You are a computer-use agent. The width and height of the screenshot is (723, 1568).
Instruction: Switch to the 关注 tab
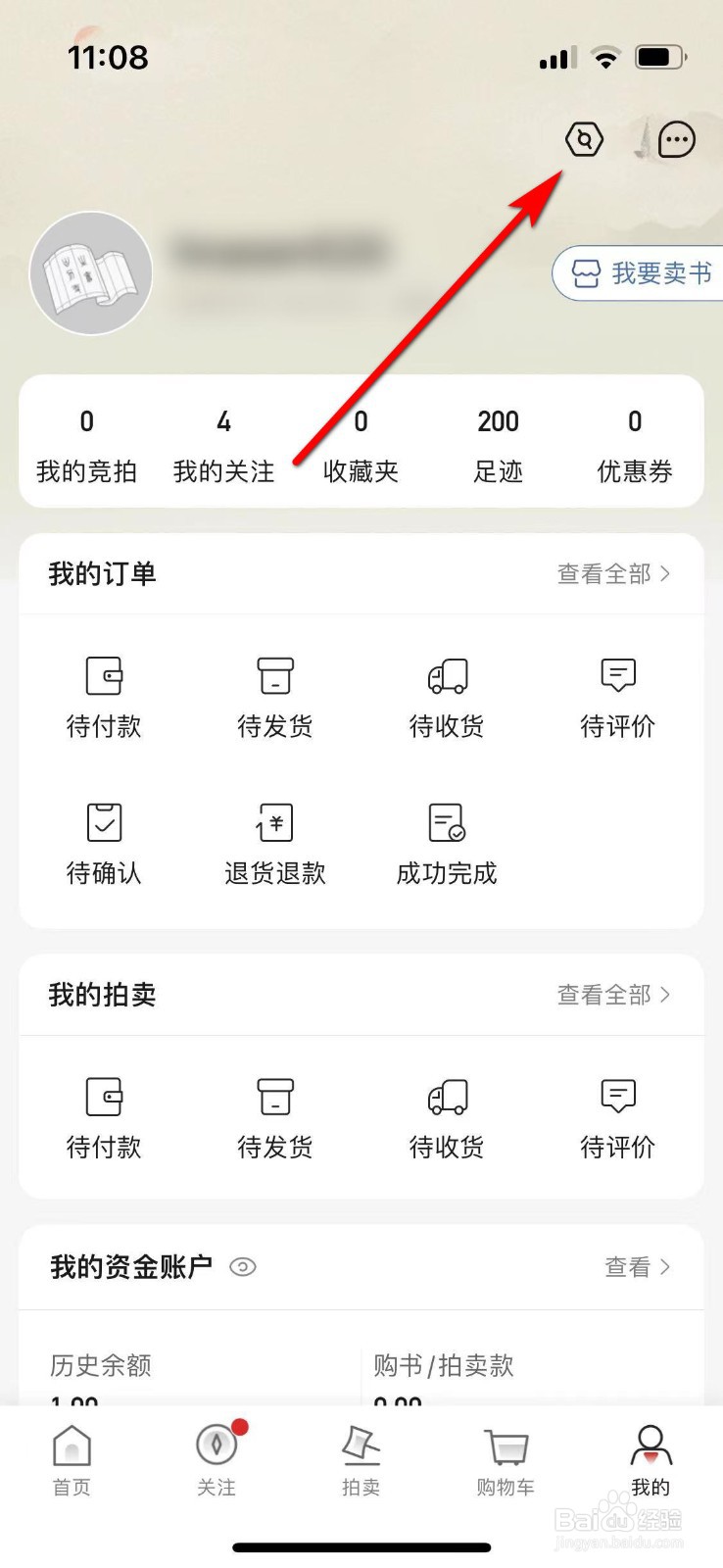click(x=217, y=1460)
